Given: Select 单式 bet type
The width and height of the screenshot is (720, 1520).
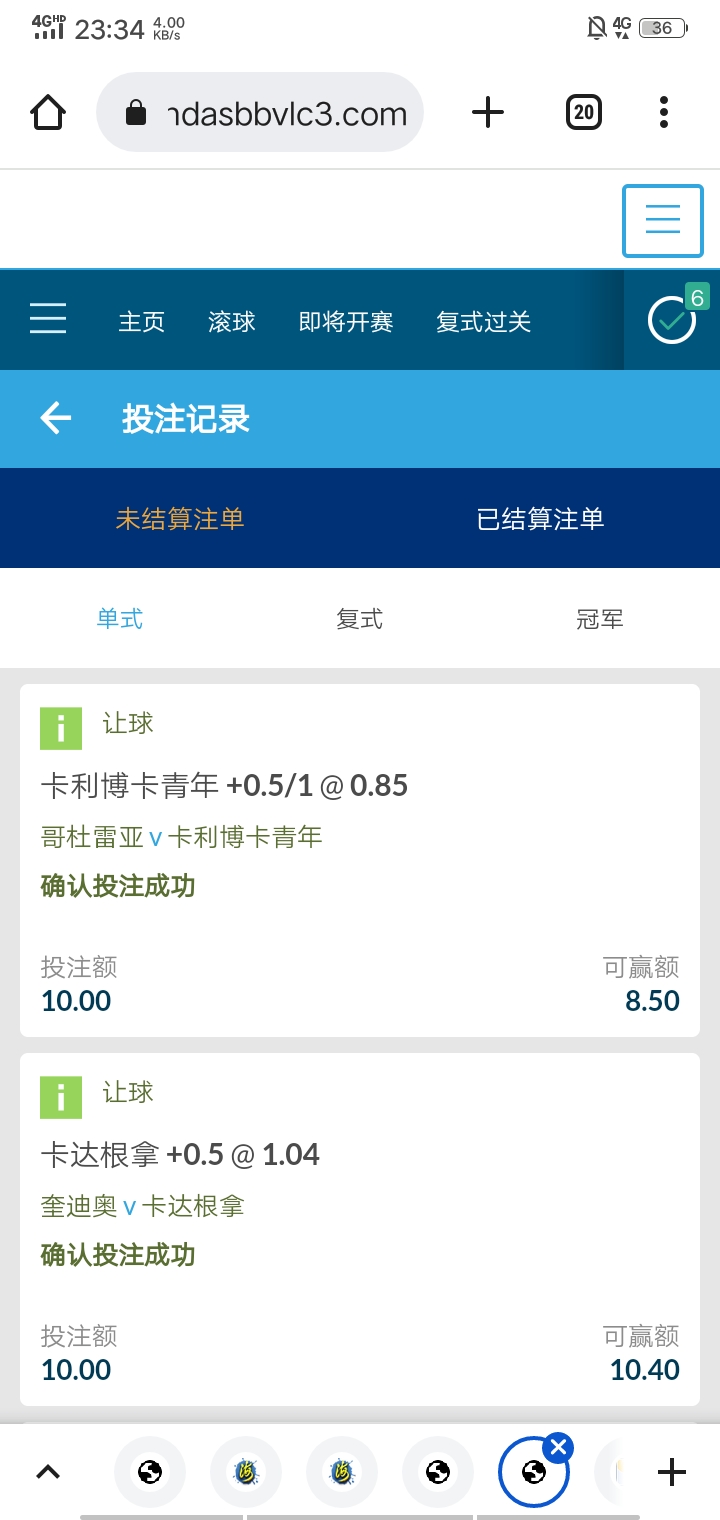Looking at the screenshot, I should [x=120, y=619].
